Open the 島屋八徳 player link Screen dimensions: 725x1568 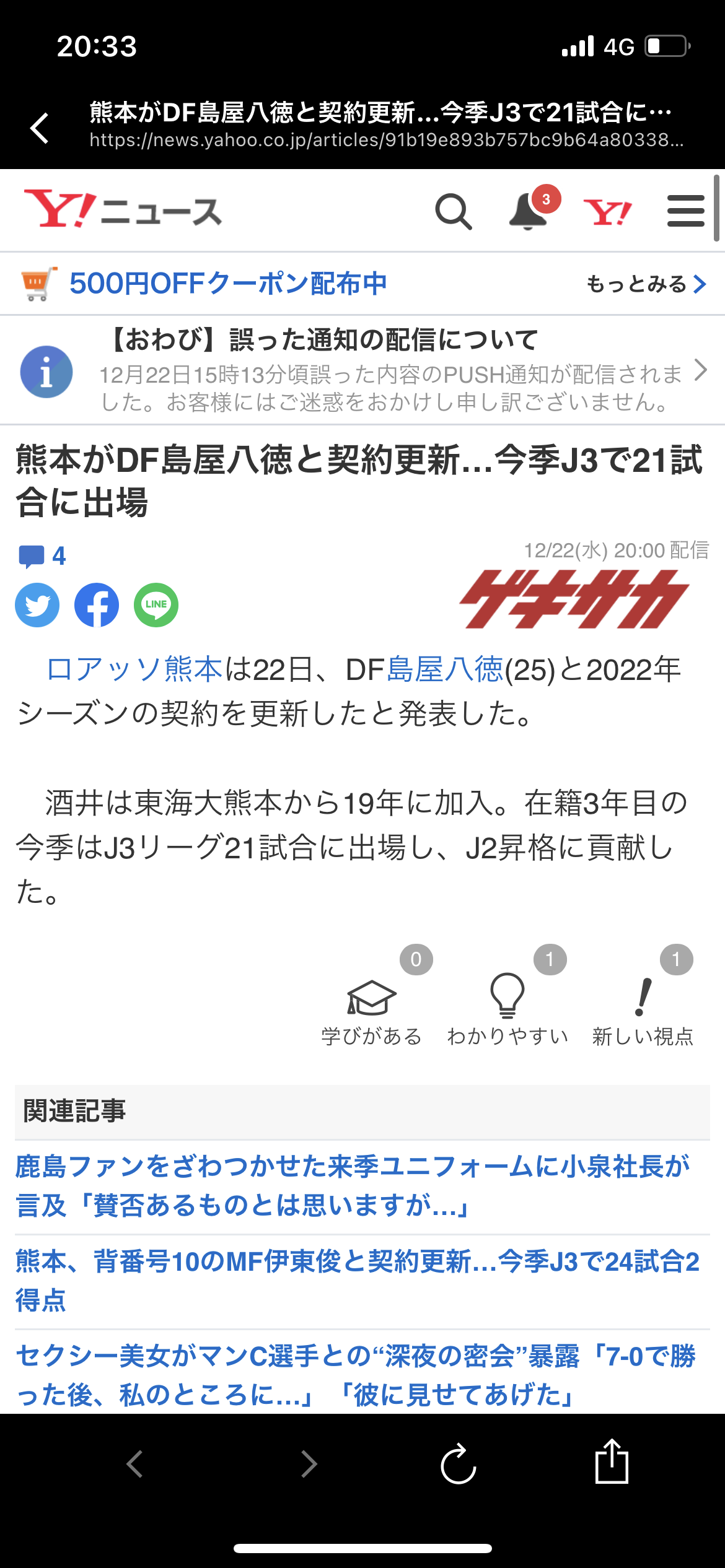445,670
